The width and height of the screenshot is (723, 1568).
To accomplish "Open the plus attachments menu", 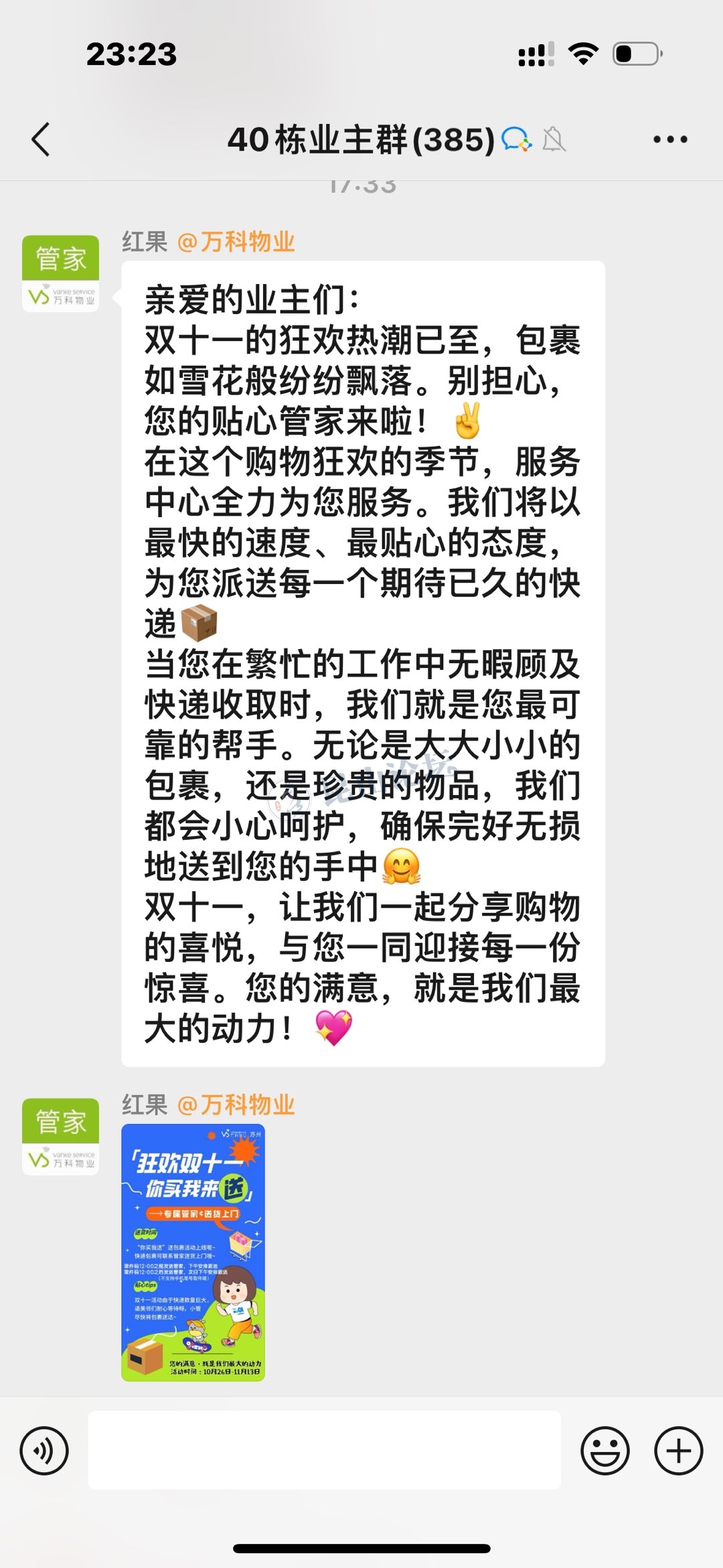I will tap(678, 1451).
